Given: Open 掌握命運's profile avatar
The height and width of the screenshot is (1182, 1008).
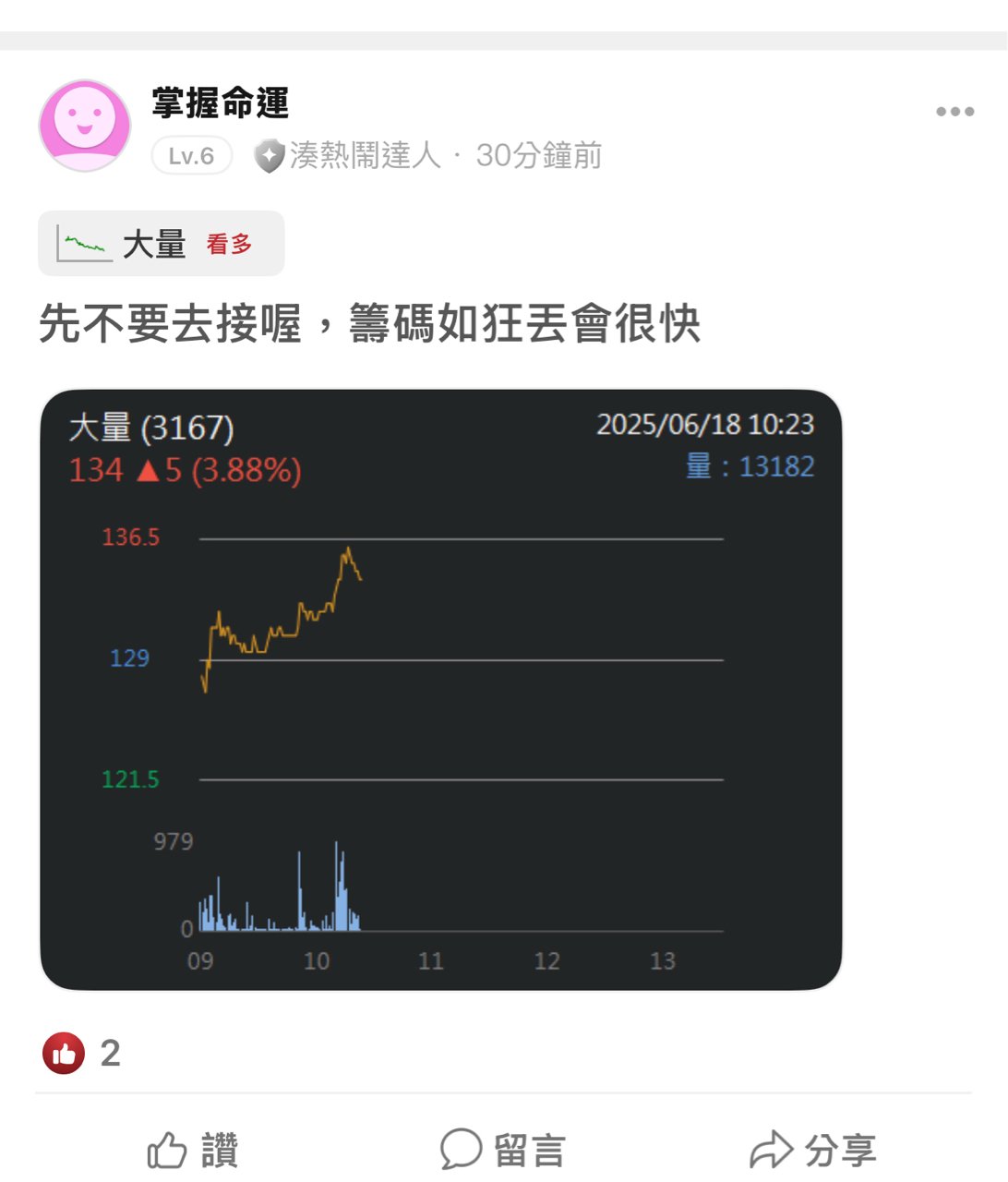Looking at the screenshot, I should (85, 126).
